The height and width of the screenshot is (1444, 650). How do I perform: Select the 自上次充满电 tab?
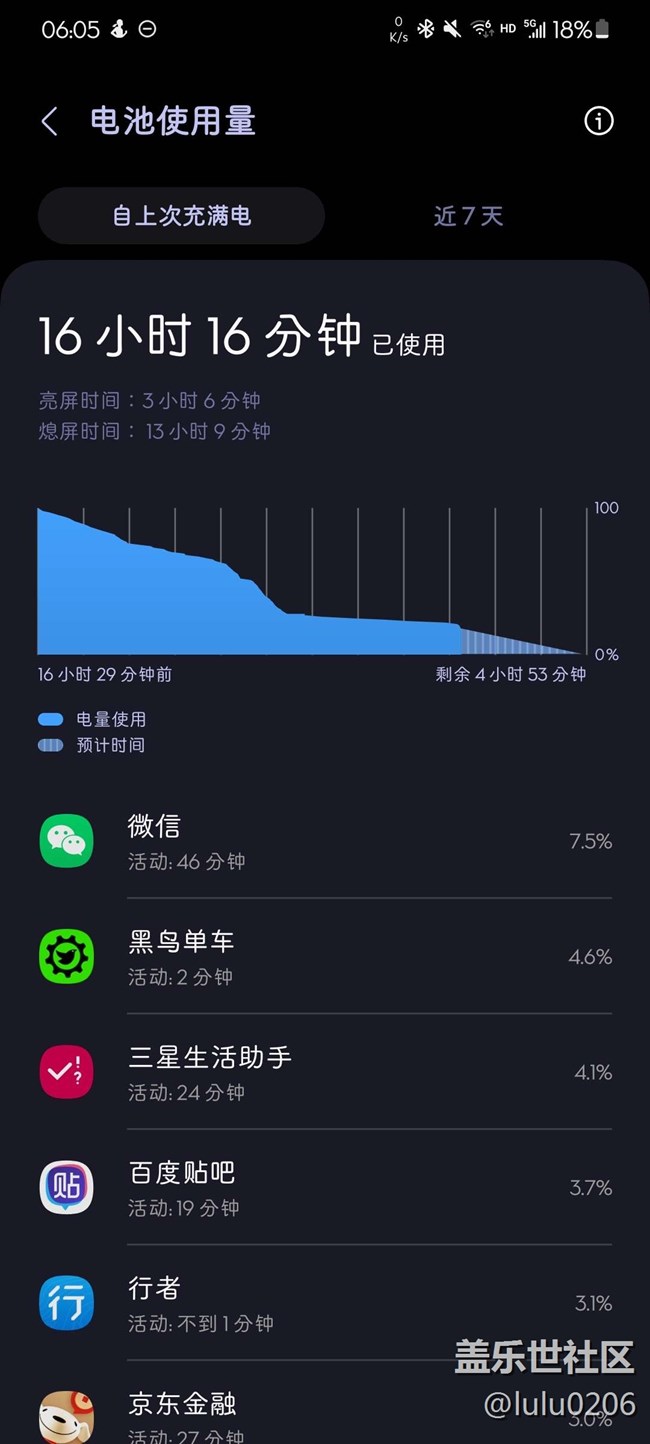pos(181,216)
